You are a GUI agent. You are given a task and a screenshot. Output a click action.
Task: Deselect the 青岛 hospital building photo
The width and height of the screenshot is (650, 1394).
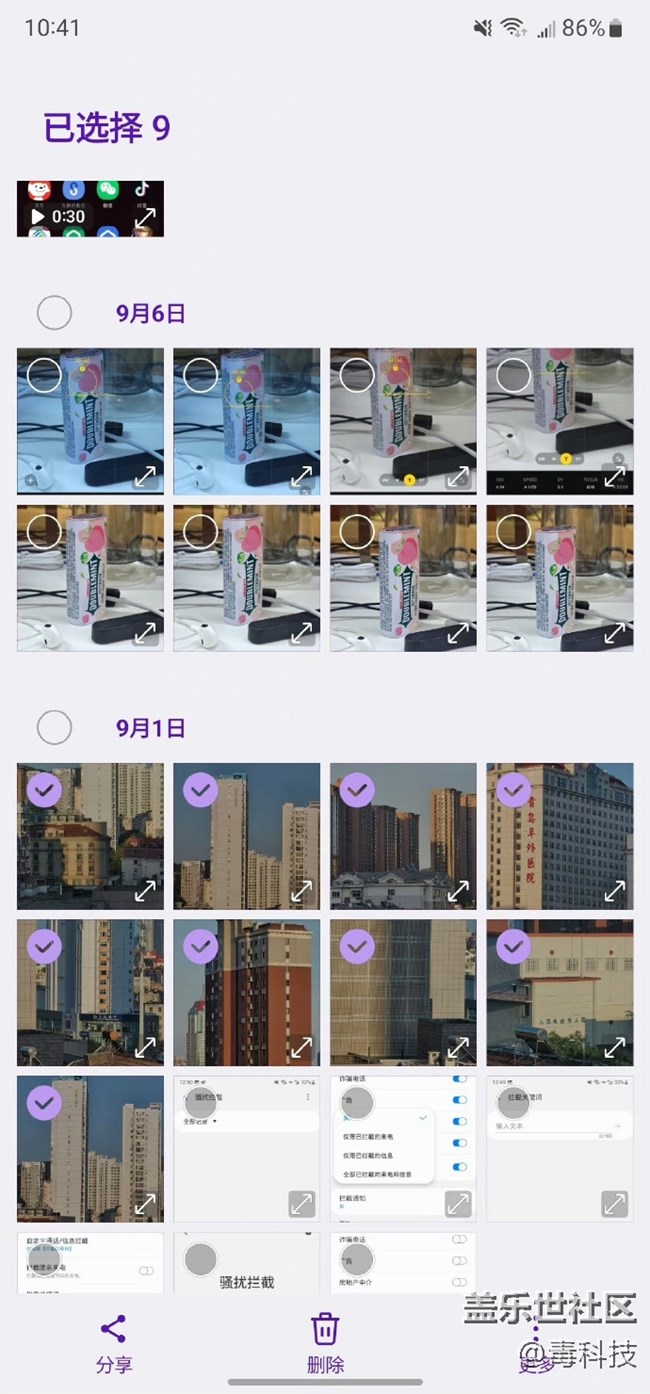click(514, 790)
